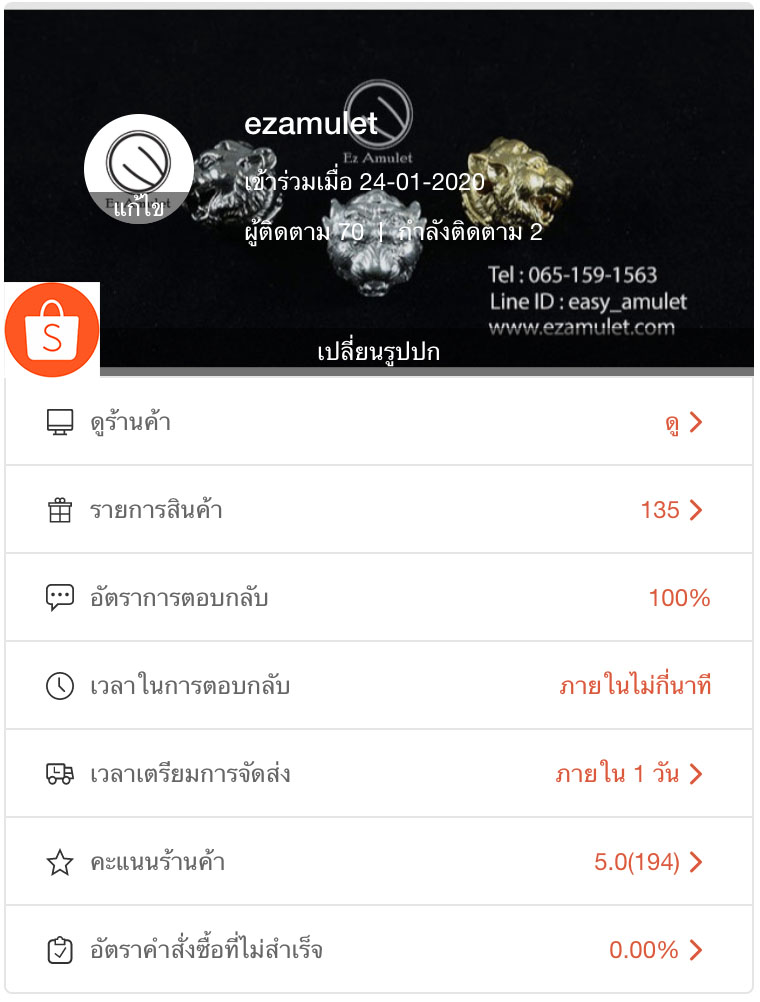Tap แก้ไข on the shop avatar
760x1002 pixels.
138,207
